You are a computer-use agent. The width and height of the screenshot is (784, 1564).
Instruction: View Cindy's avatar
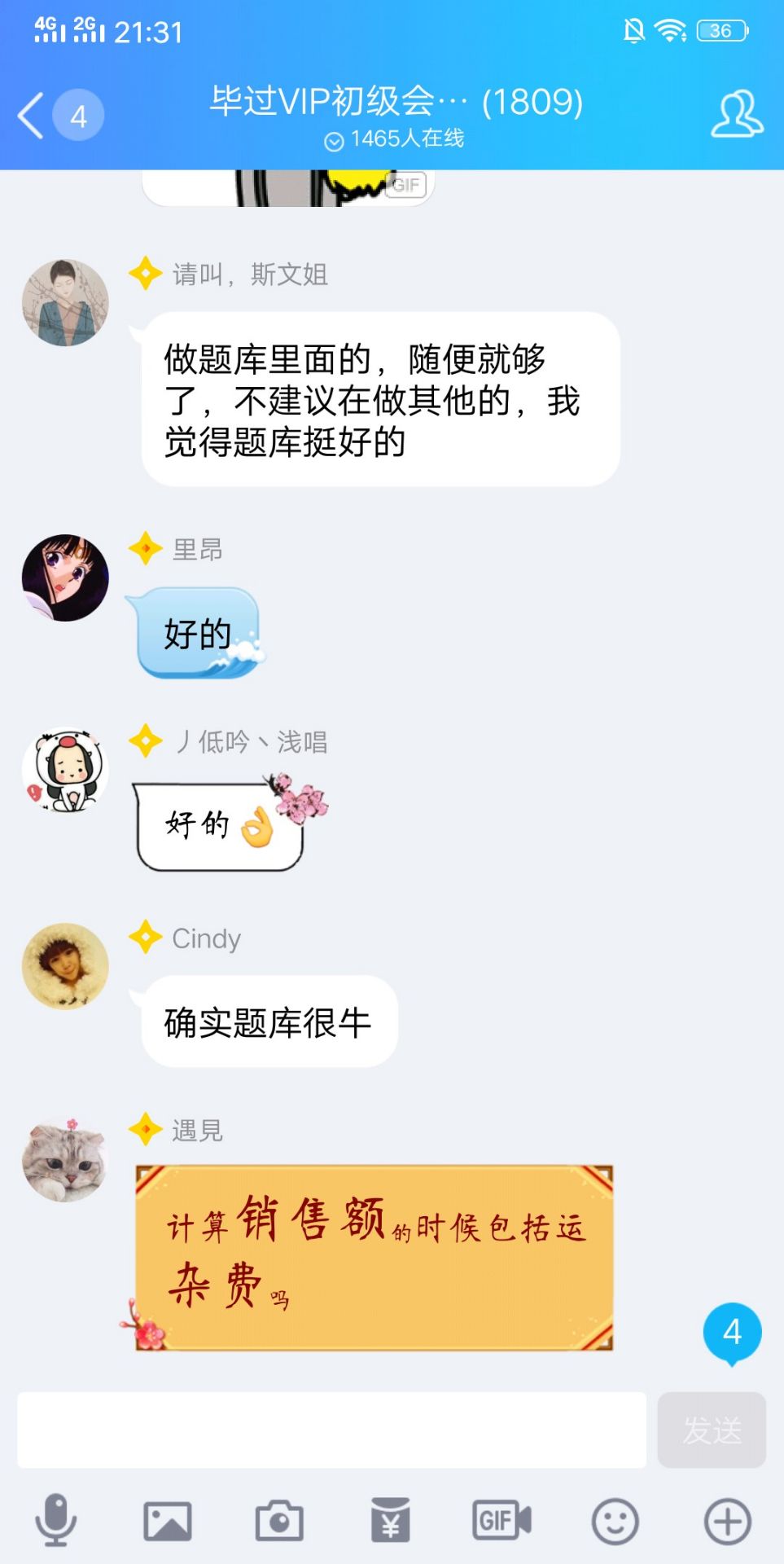click(65, 965)
